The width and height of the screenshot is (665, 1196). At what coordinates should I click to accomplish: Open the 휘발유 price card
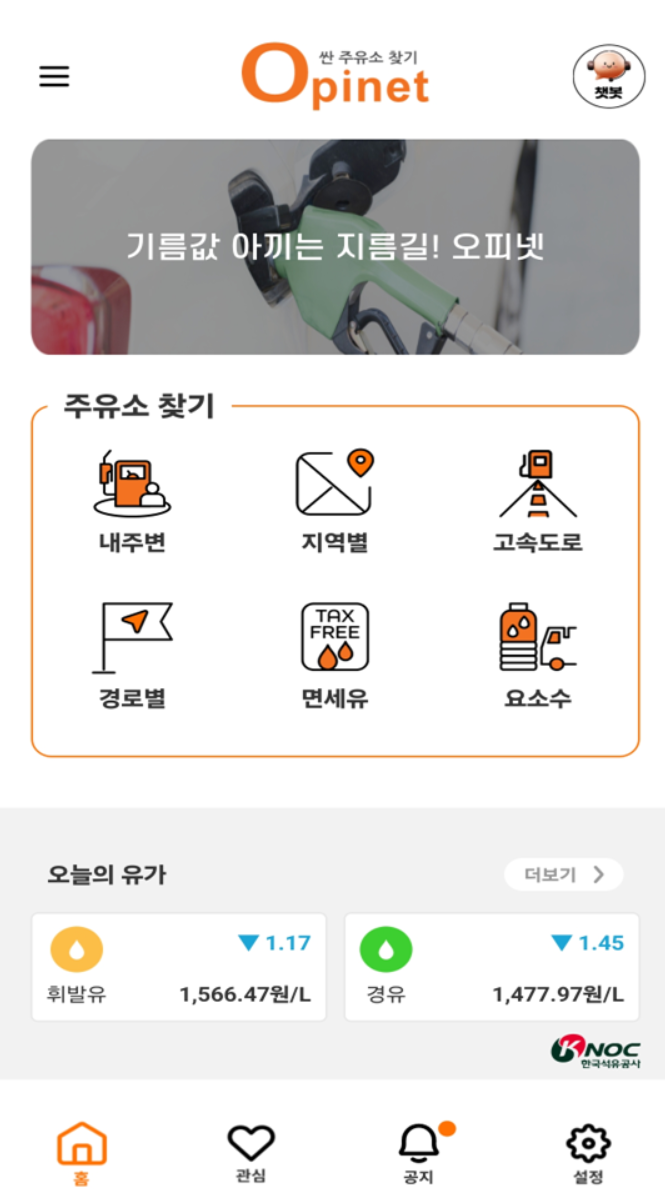pos(178,966)
